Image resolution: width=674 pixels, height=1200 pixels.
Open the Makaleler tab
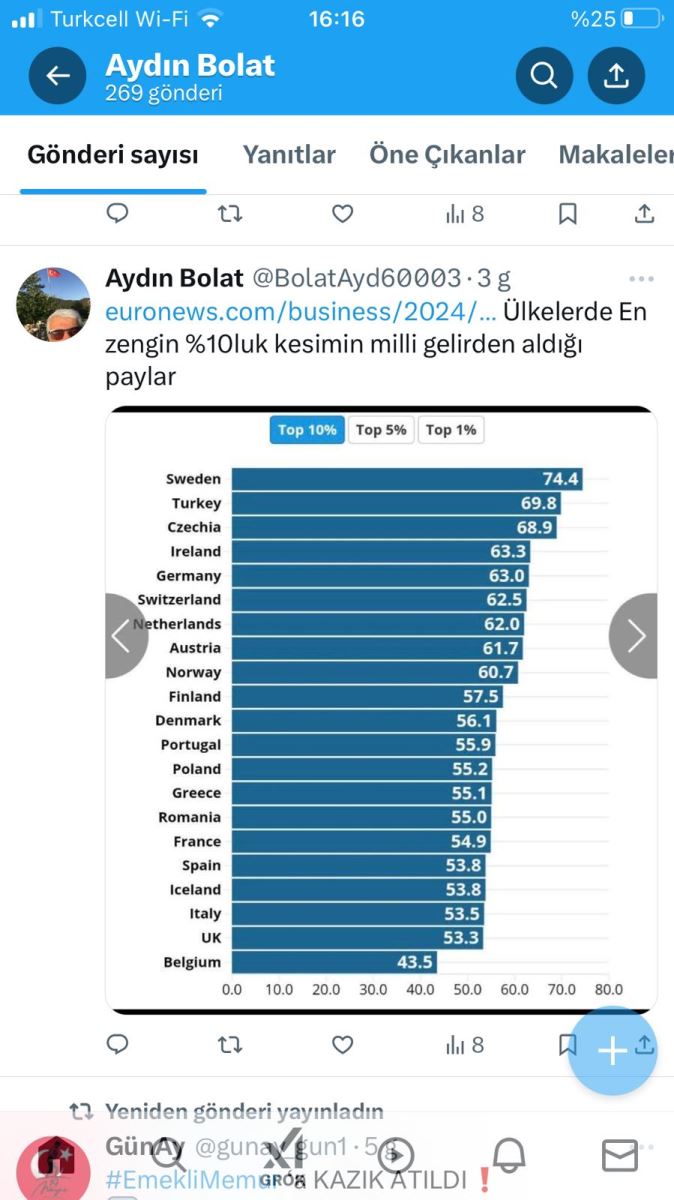coord(616,155)
